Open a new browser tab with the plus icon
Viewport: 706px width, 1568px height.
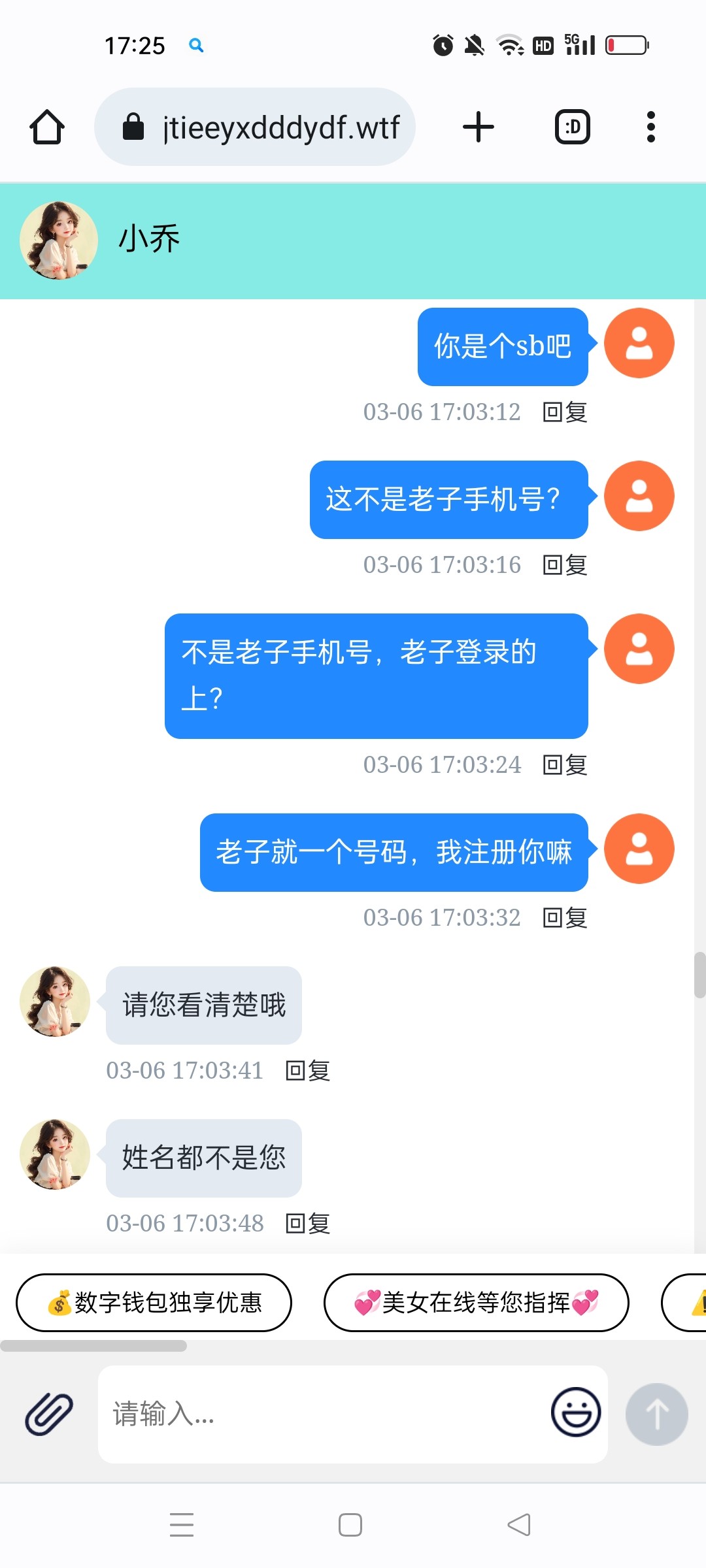point(478,126)
